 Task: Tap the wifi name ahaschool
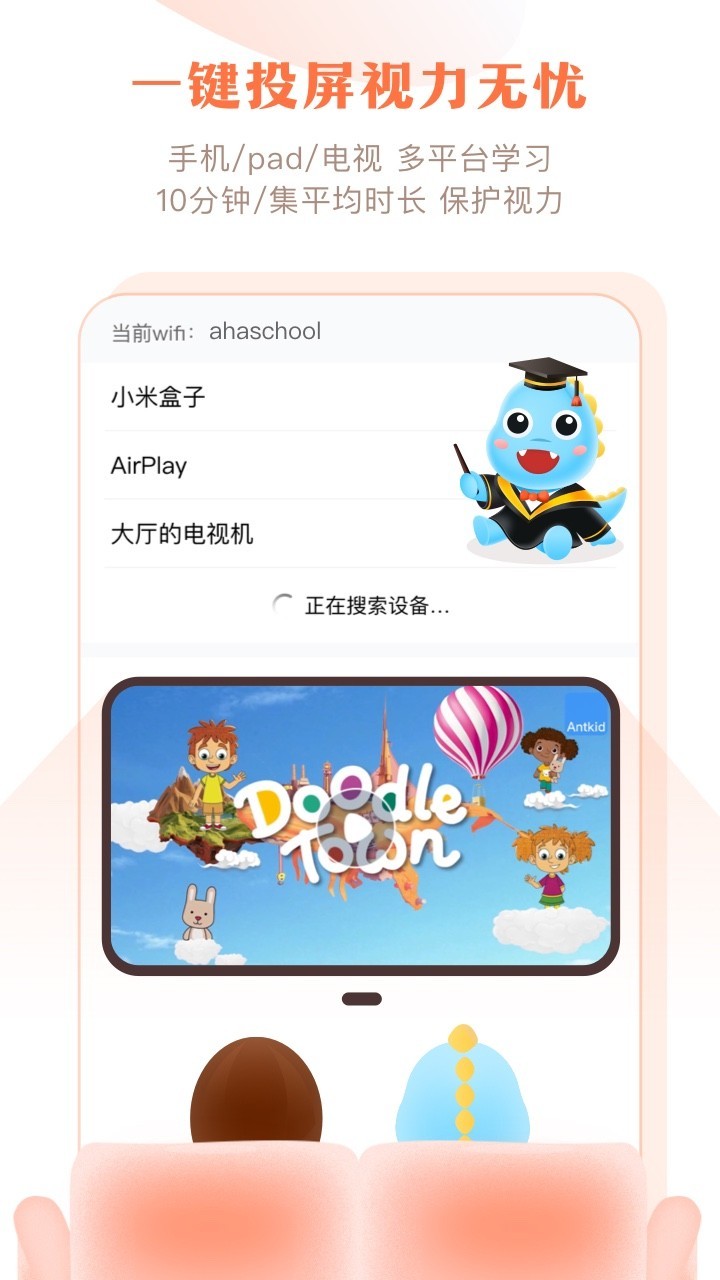click(264, 332)
